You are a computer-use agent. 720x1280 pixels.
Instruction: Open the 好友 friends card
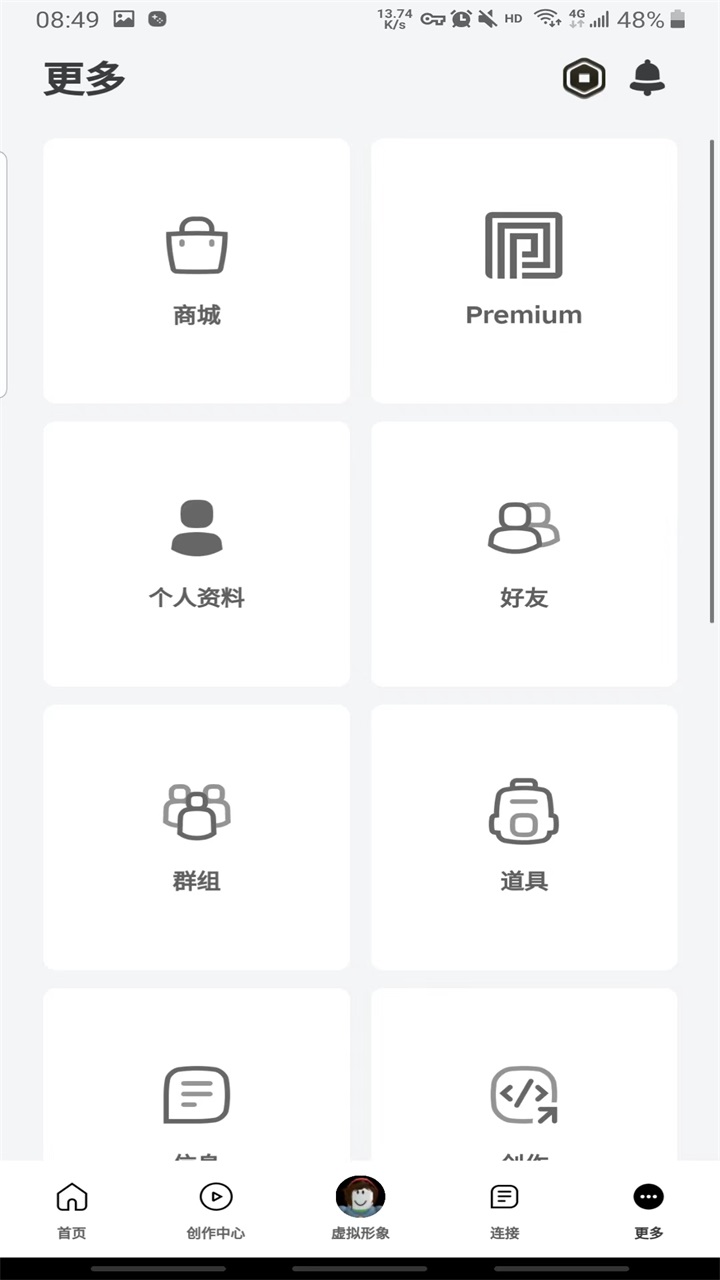[x=524, y=554]
